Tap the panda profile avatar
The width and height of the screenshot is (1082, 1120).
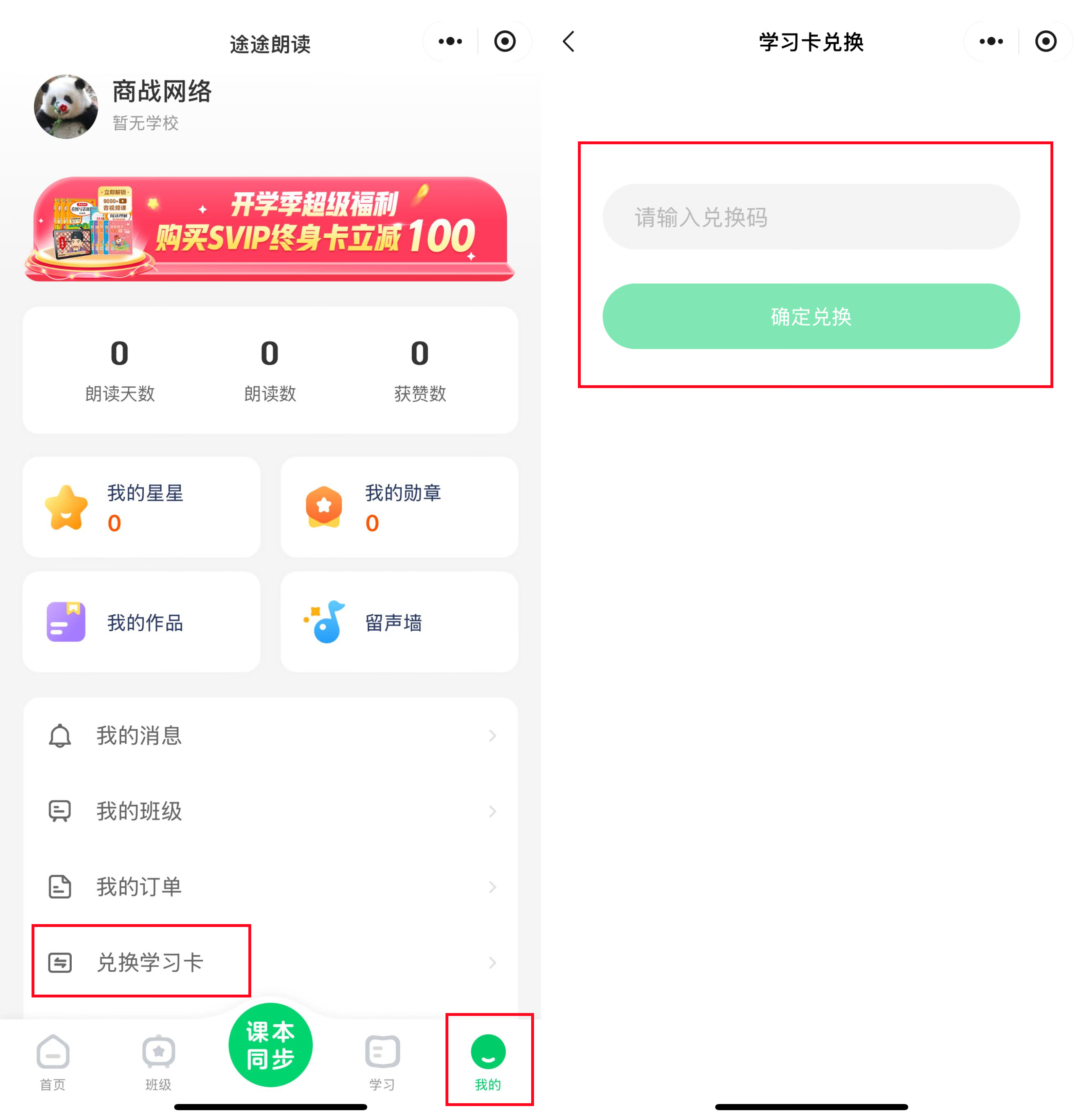point(66,107)
